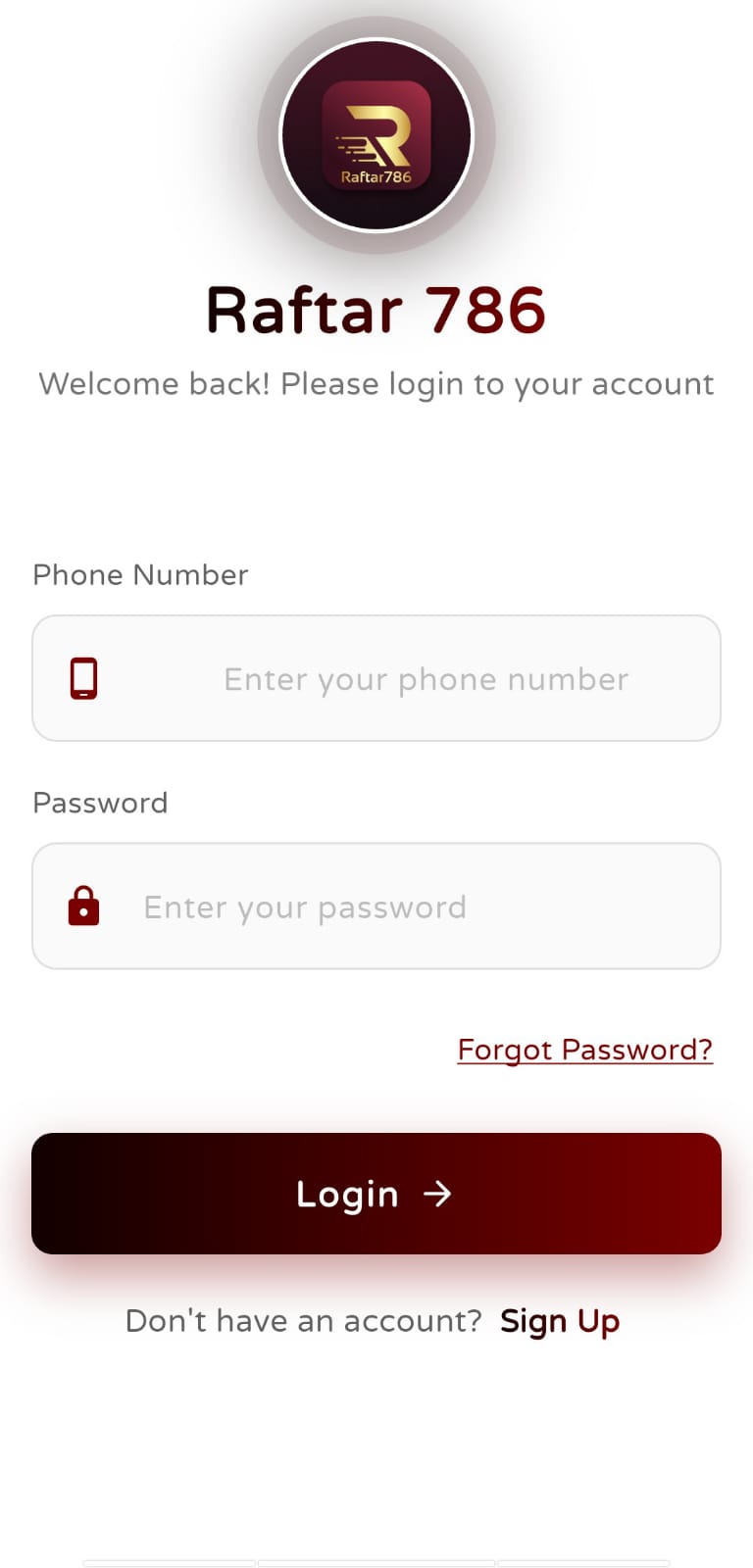Open the Forgot Password link
Viewport: 753px width, 1568px height.
(585, 1049)
